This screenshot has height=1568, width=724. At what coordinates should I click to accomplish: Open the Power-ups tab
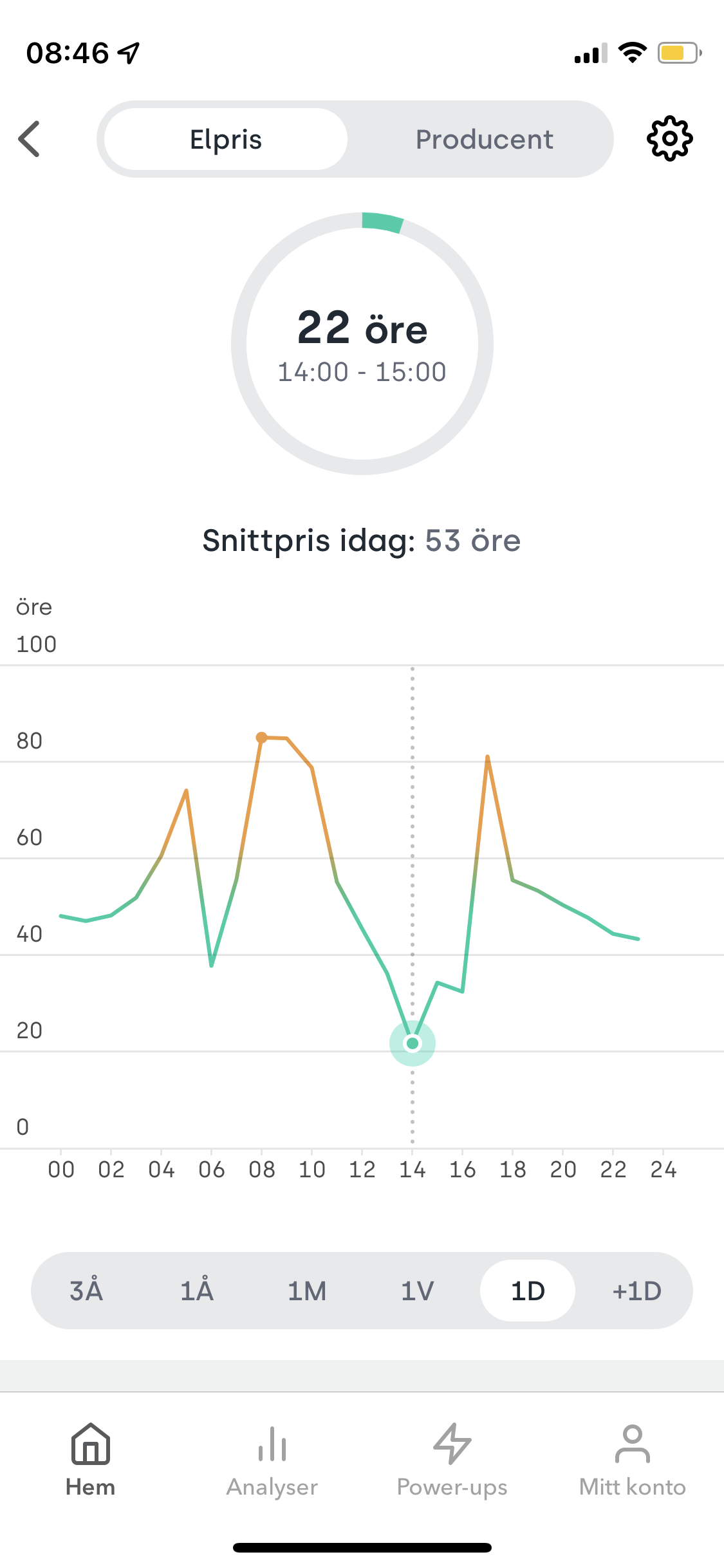(x=452, y=1459)
